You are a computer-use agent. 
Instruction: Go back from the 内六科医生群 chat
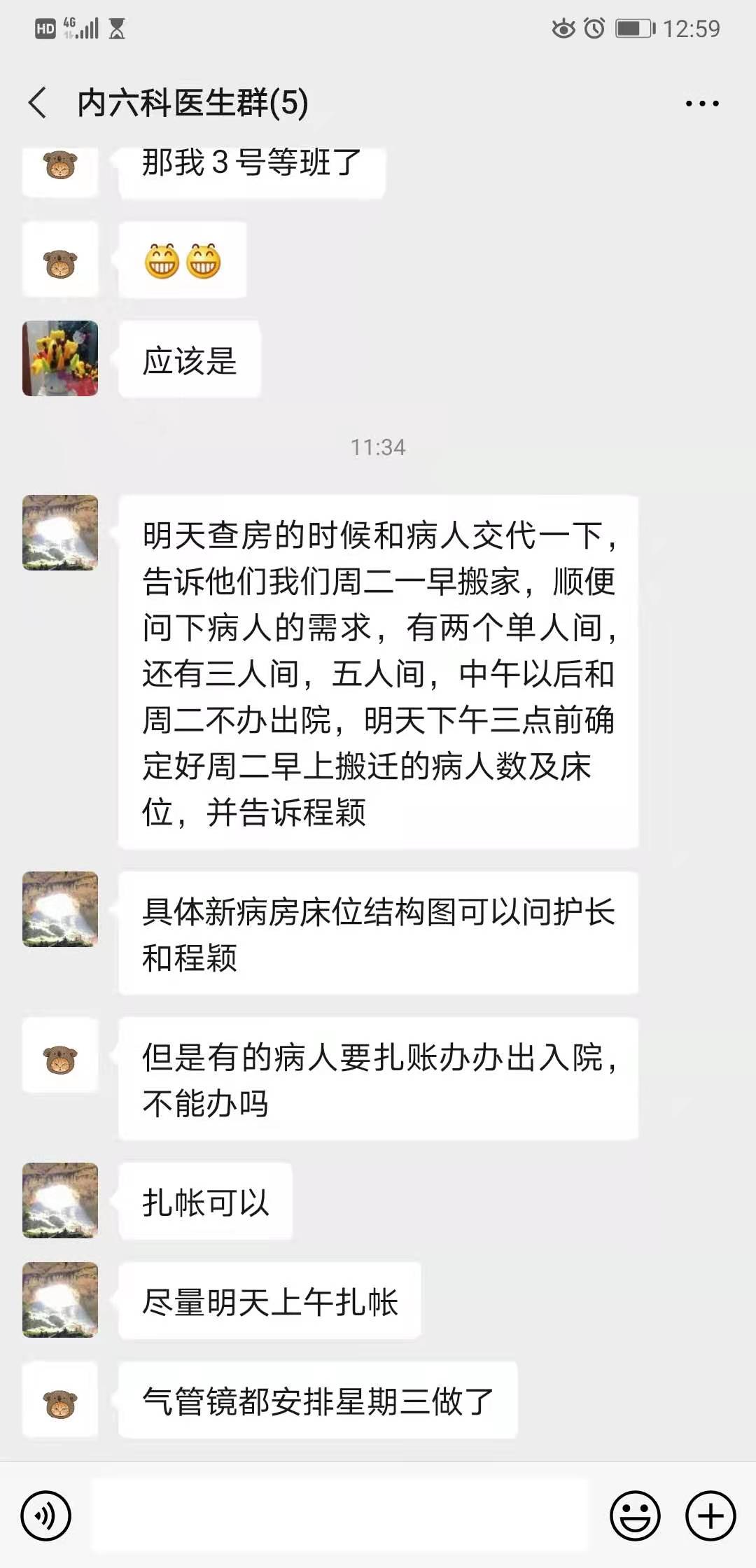(x=38, y=103)
